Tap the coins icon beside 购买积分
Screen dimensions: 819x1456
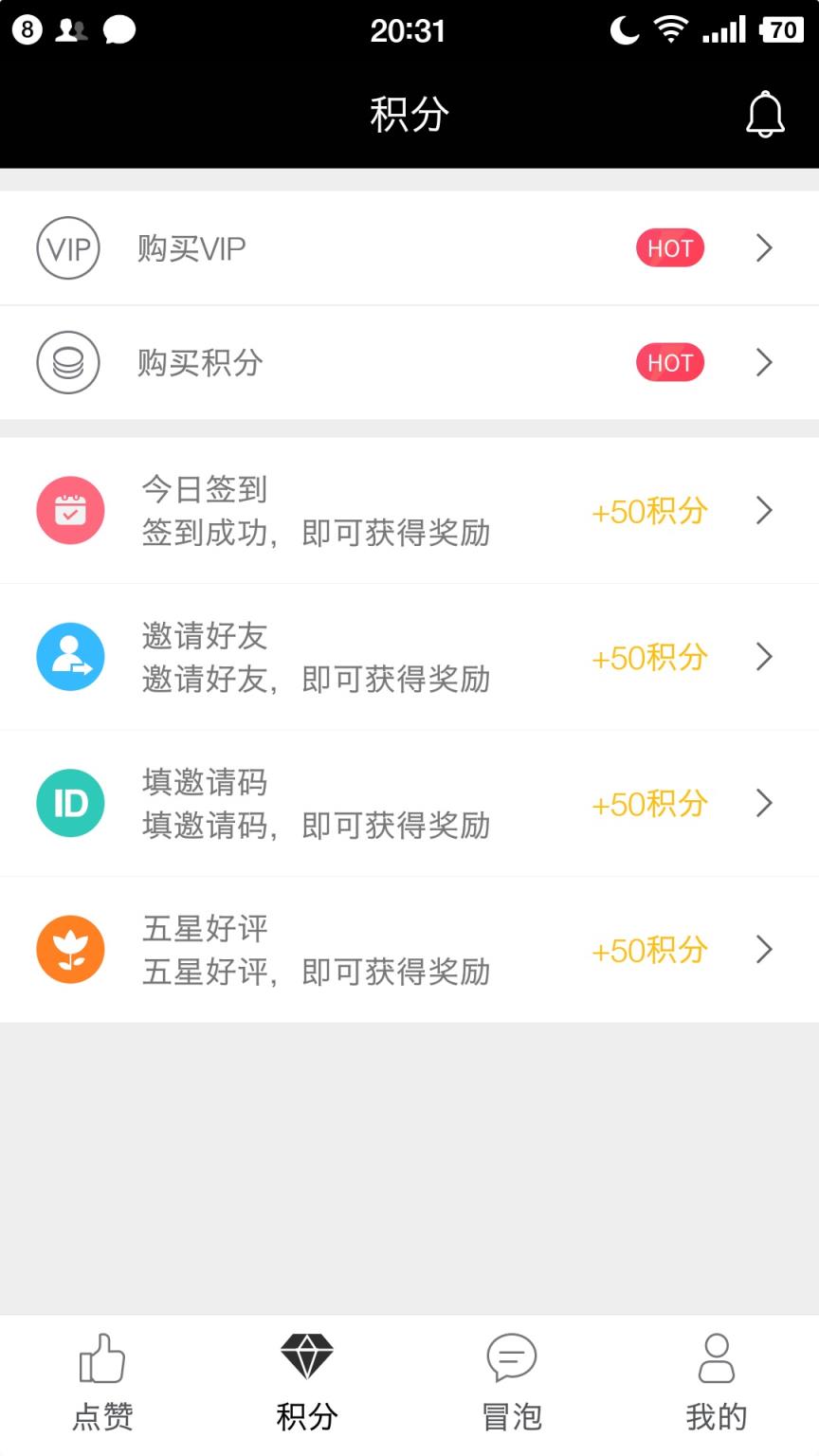[x=67, y=363]
